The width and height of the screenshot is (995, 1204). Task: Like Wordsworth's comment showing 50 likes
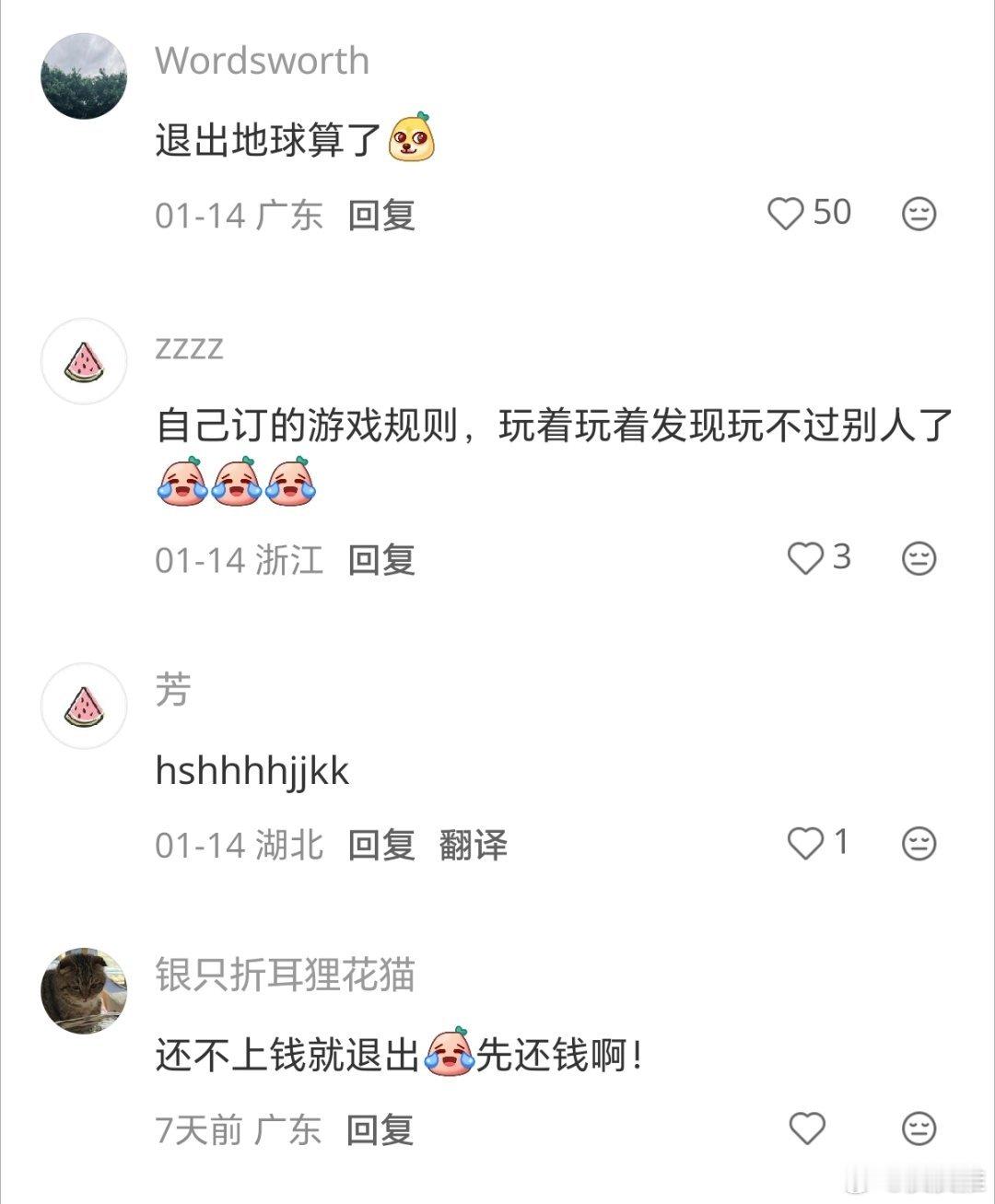pyautogui.click(x=788, y=213)
